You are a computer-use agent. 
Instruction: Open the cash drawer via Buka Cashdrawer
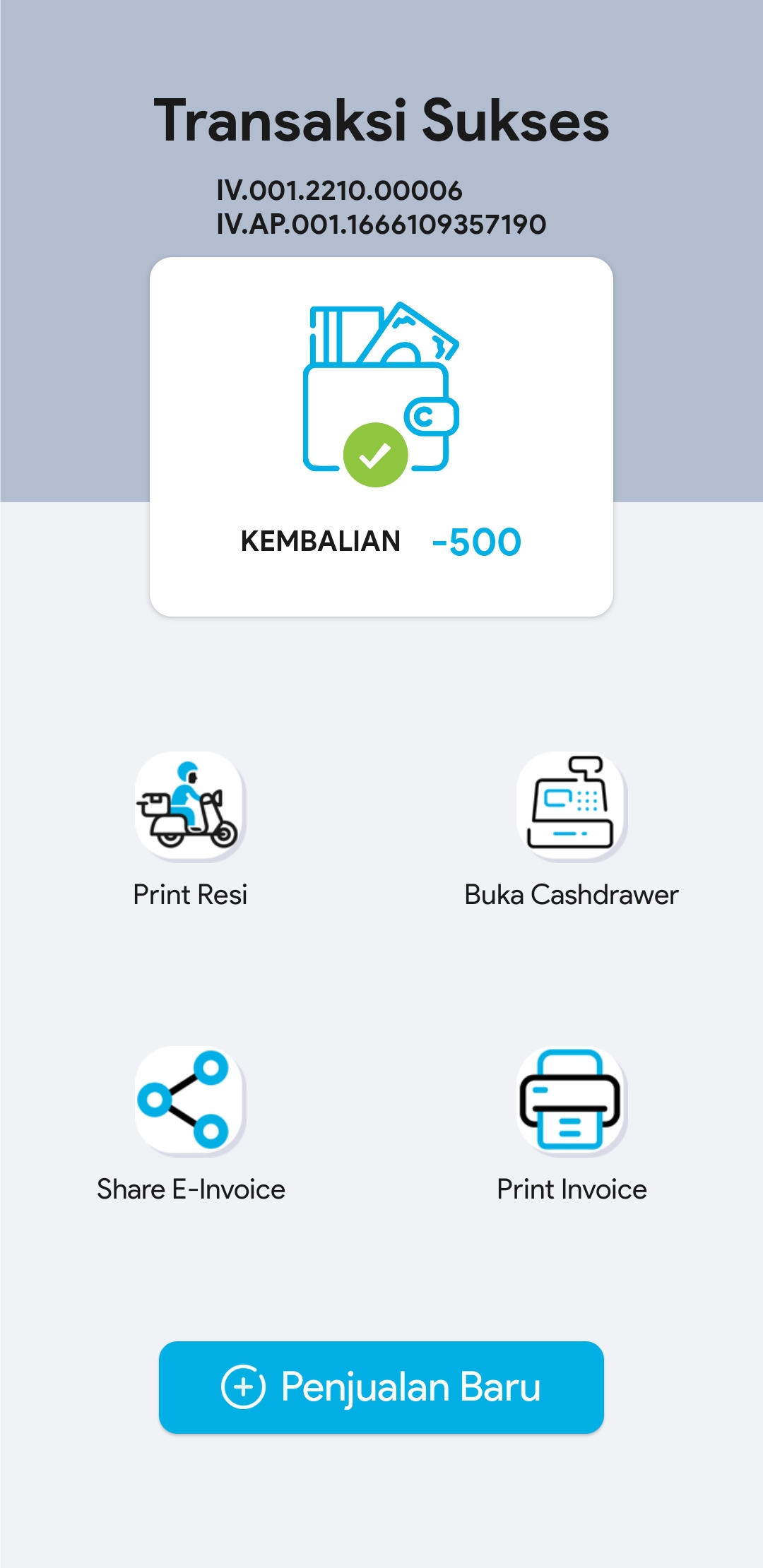point(571,806)
